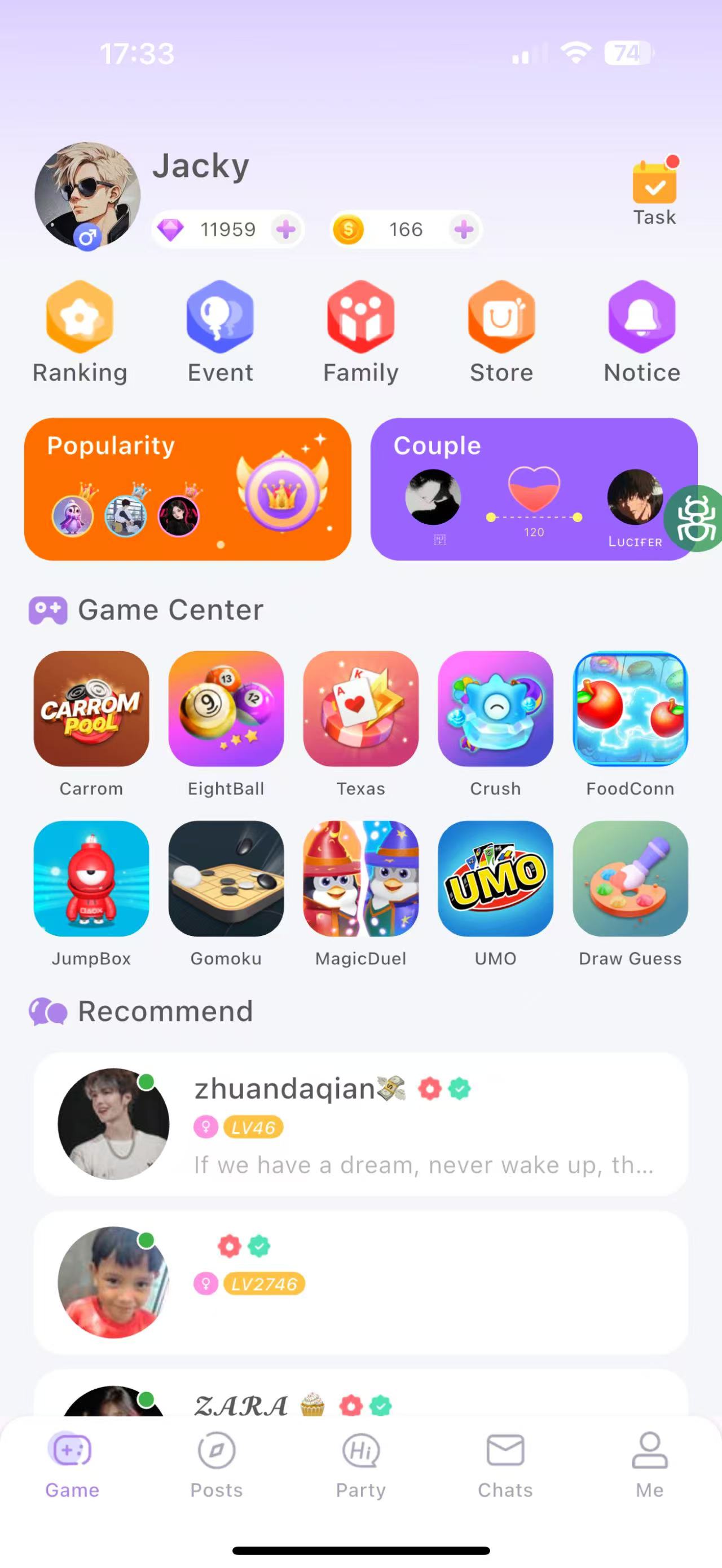The image size is (722, 1568).
Task: Open Jacky's profile avatar
Action: pos(87,196)
